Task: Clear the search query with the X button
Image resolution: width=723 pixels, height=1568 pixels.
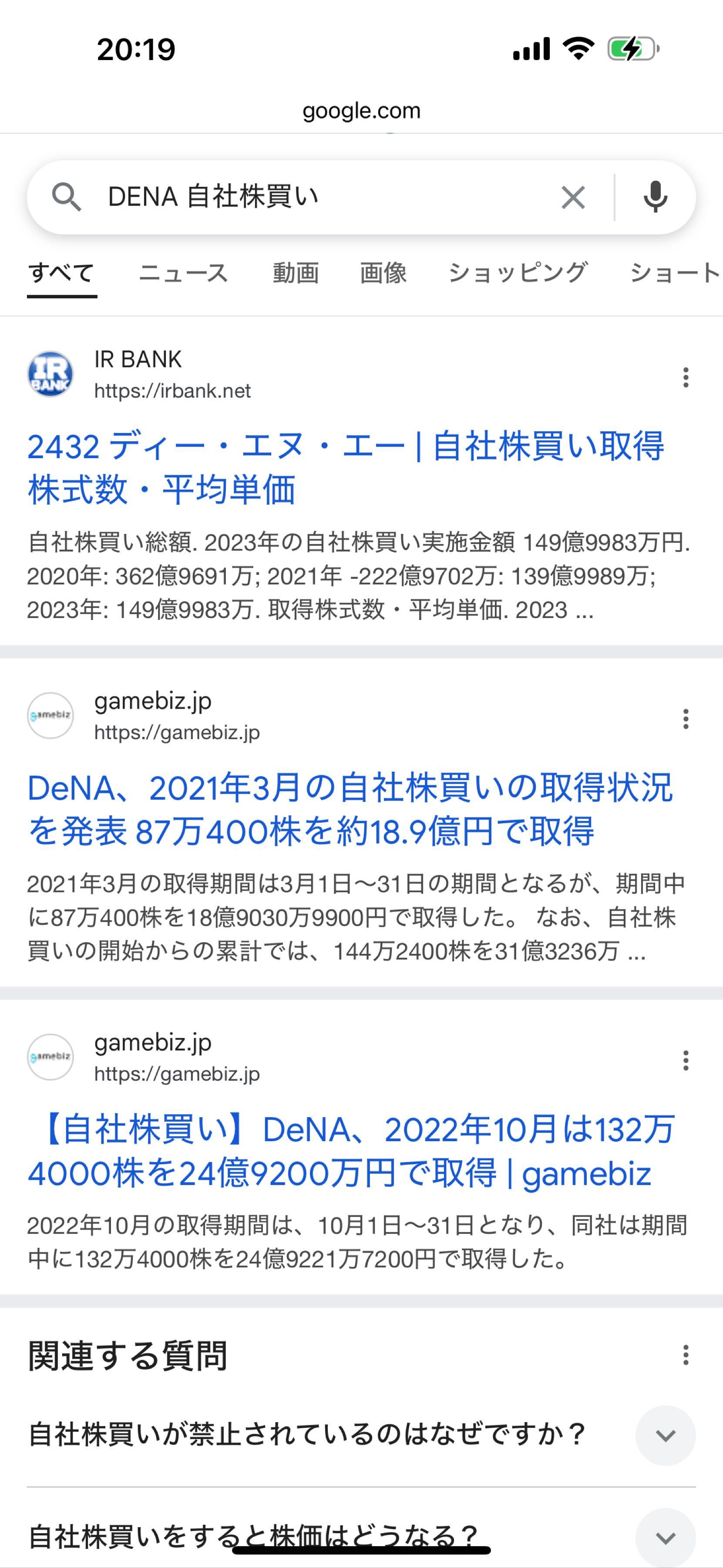Action: tap(572, 197)
